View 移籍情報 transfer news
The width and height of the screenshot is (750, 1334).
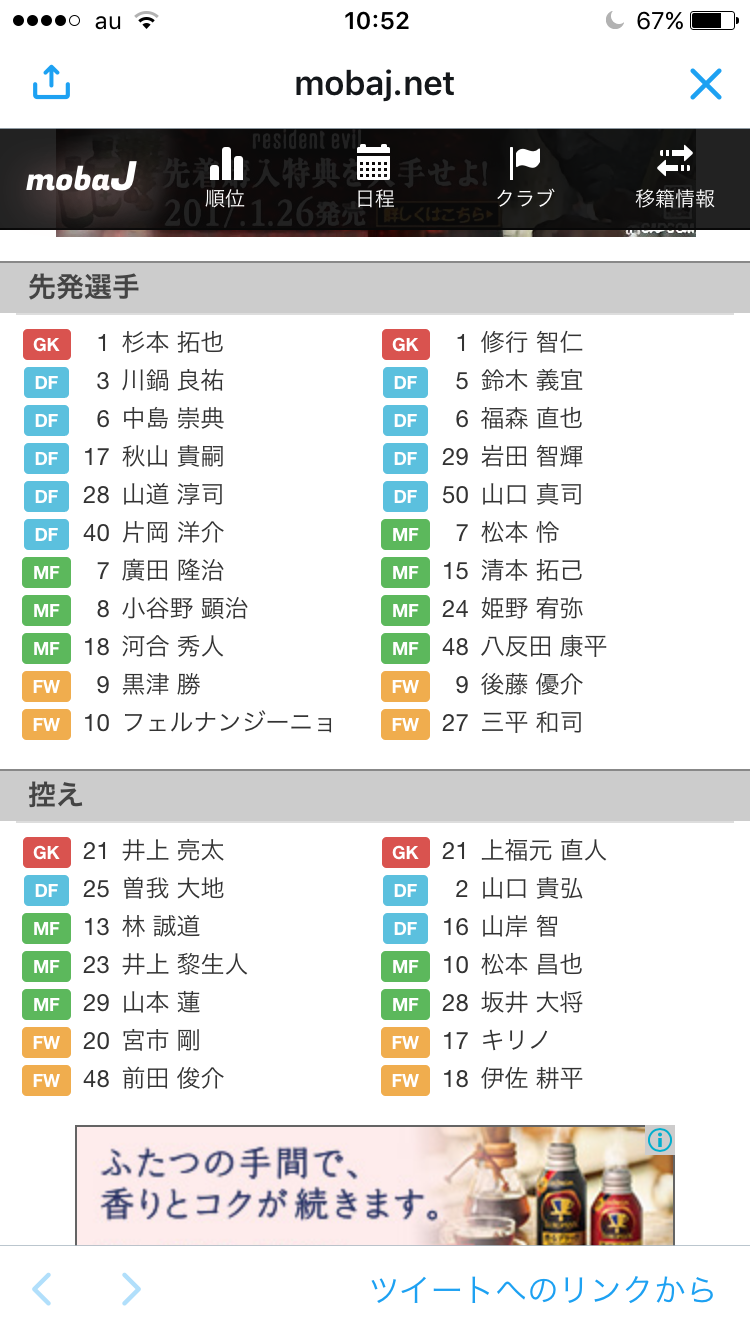point(675,179)
